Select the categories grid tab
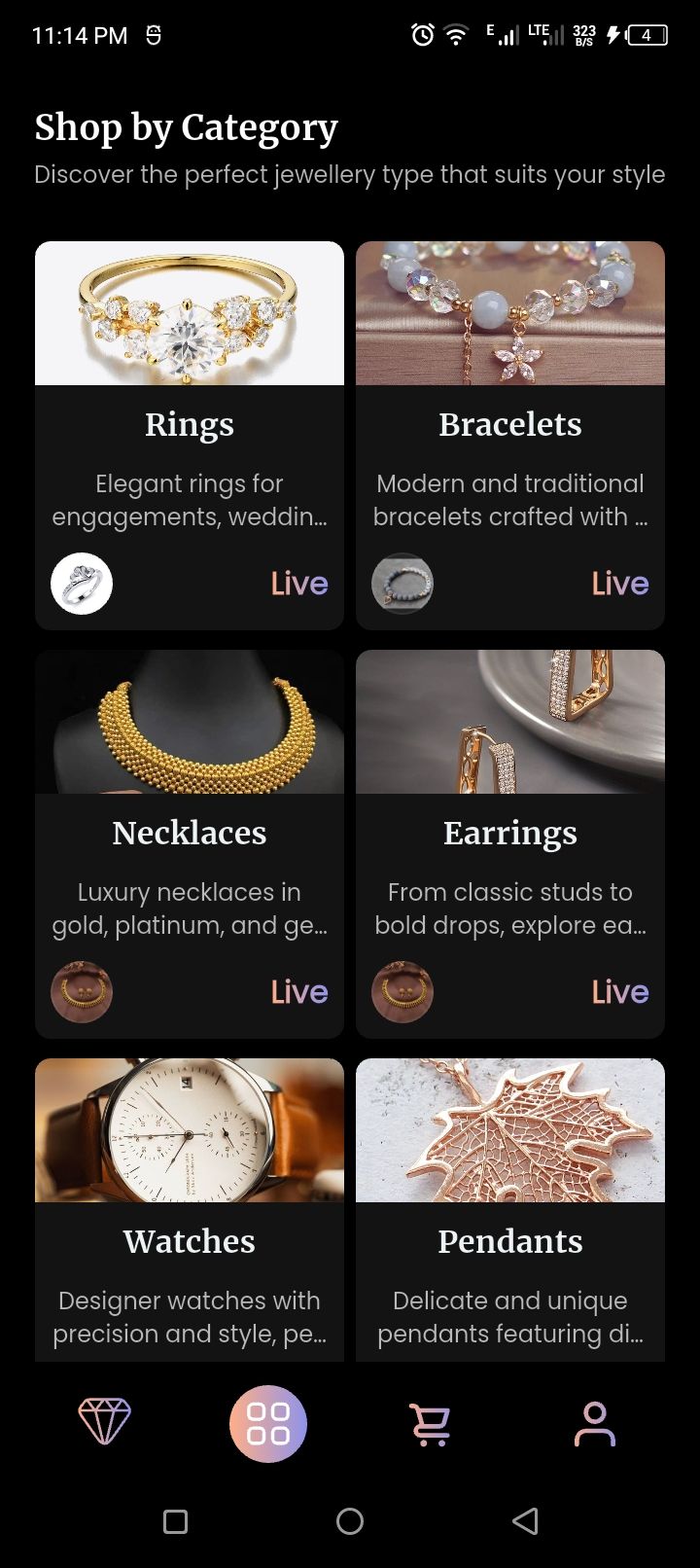Image resolution: width=700 pixels, height=1568 pixels. [x=268, y=1423]
